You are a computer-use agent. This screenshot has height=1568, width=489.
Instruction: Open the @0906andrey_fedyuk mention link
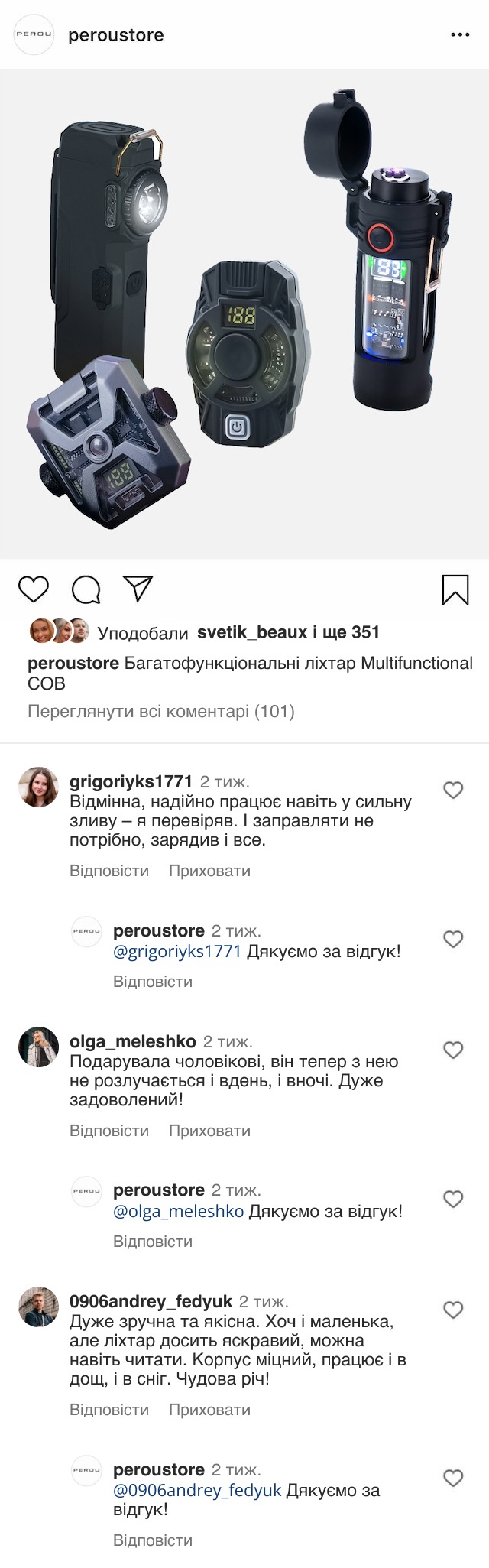point(197,1491)
